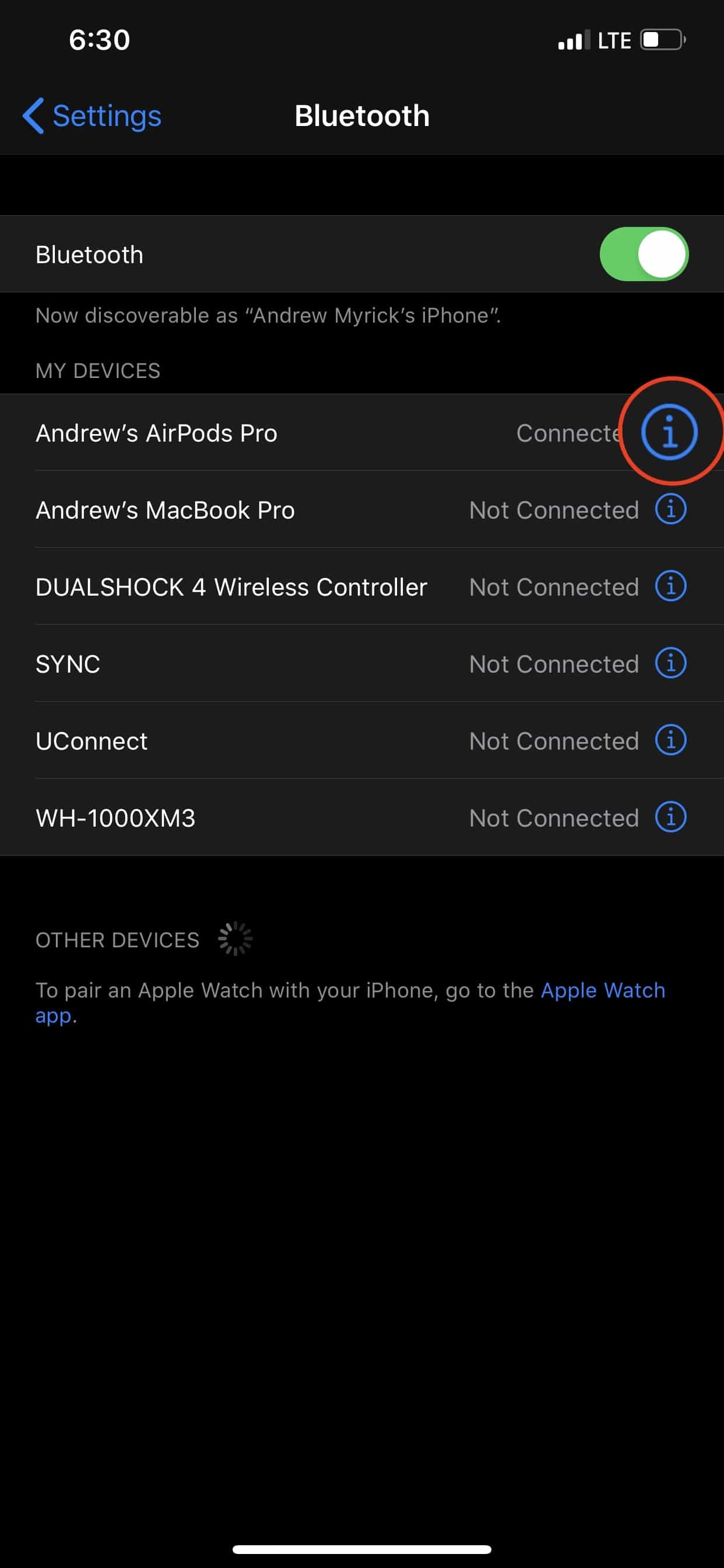Open info for WH-1000XM3
The height and width of the screenshot is (1568, 724).
point(670,817)
